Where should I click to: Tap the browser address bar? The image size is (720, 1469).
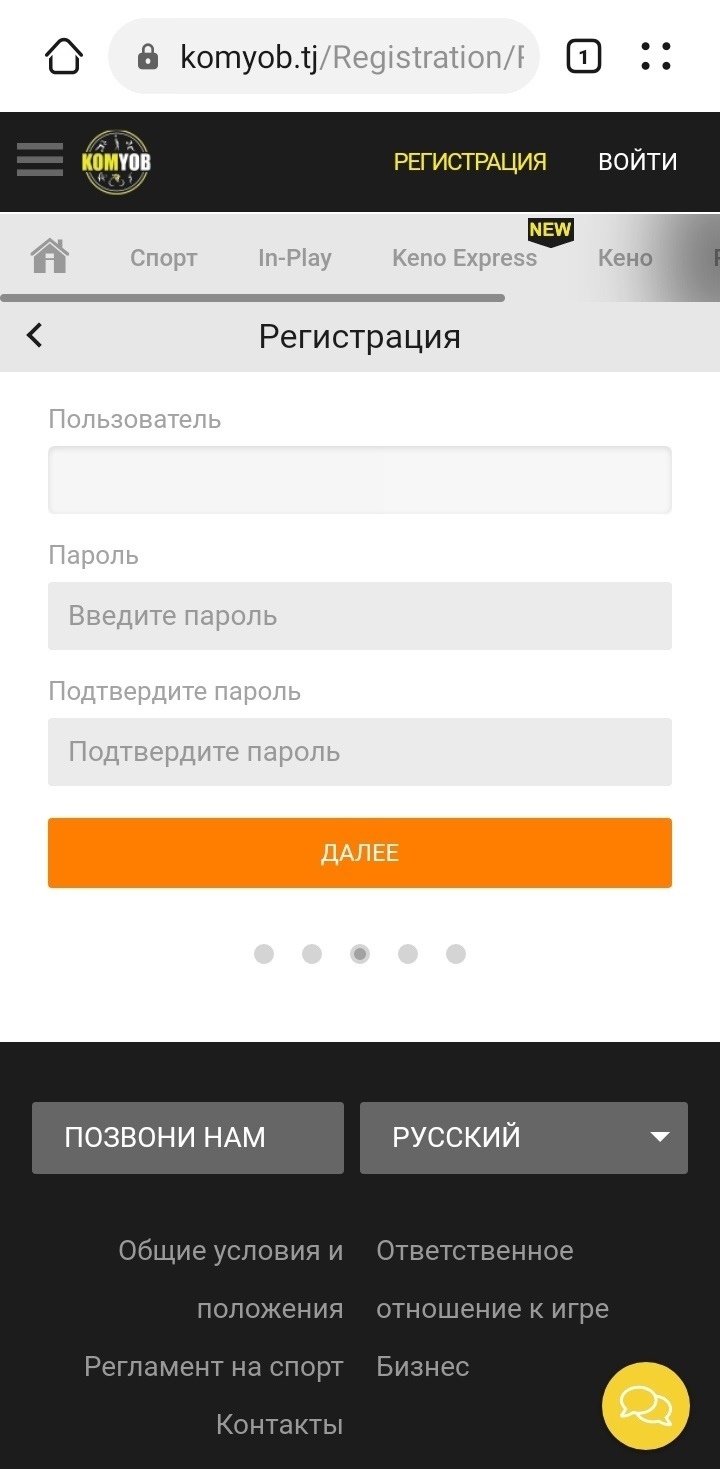pyautogui.click(x=324, y=56)
